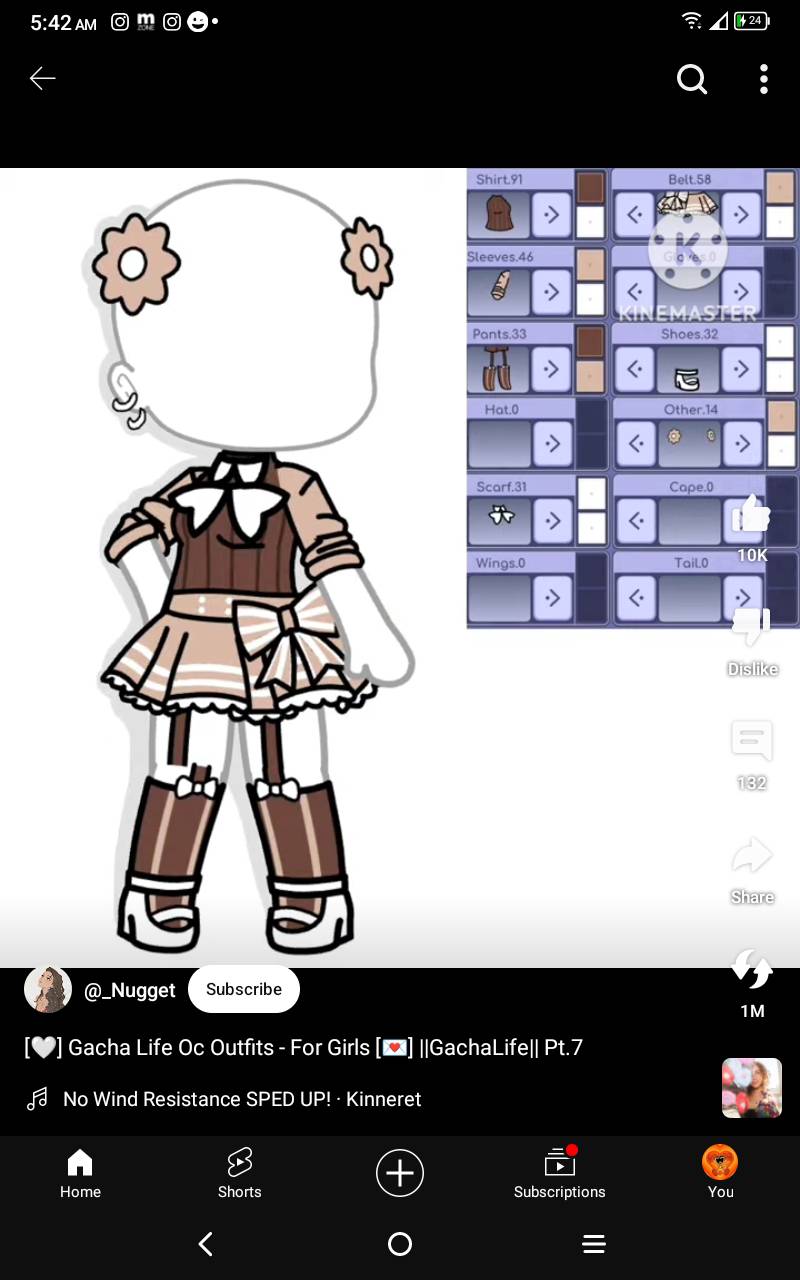The height and width of the screenshot is (1280, 800).
Task: Open recent apps from navigation bar
Action: coord(594,1244)
